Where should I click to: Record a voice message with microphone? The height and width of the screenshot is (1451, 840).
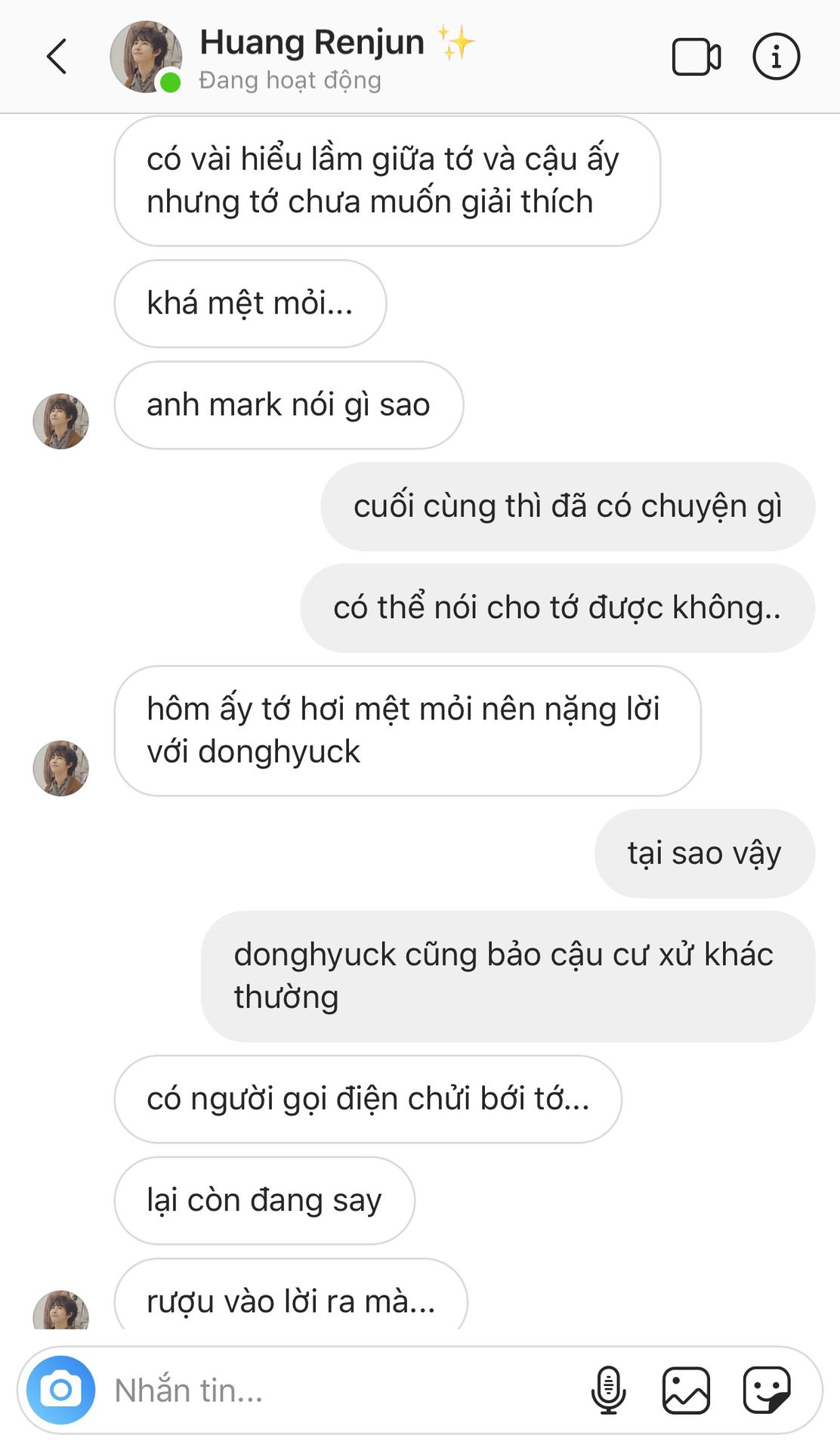pyautogui.click(x=608, y=1390)
